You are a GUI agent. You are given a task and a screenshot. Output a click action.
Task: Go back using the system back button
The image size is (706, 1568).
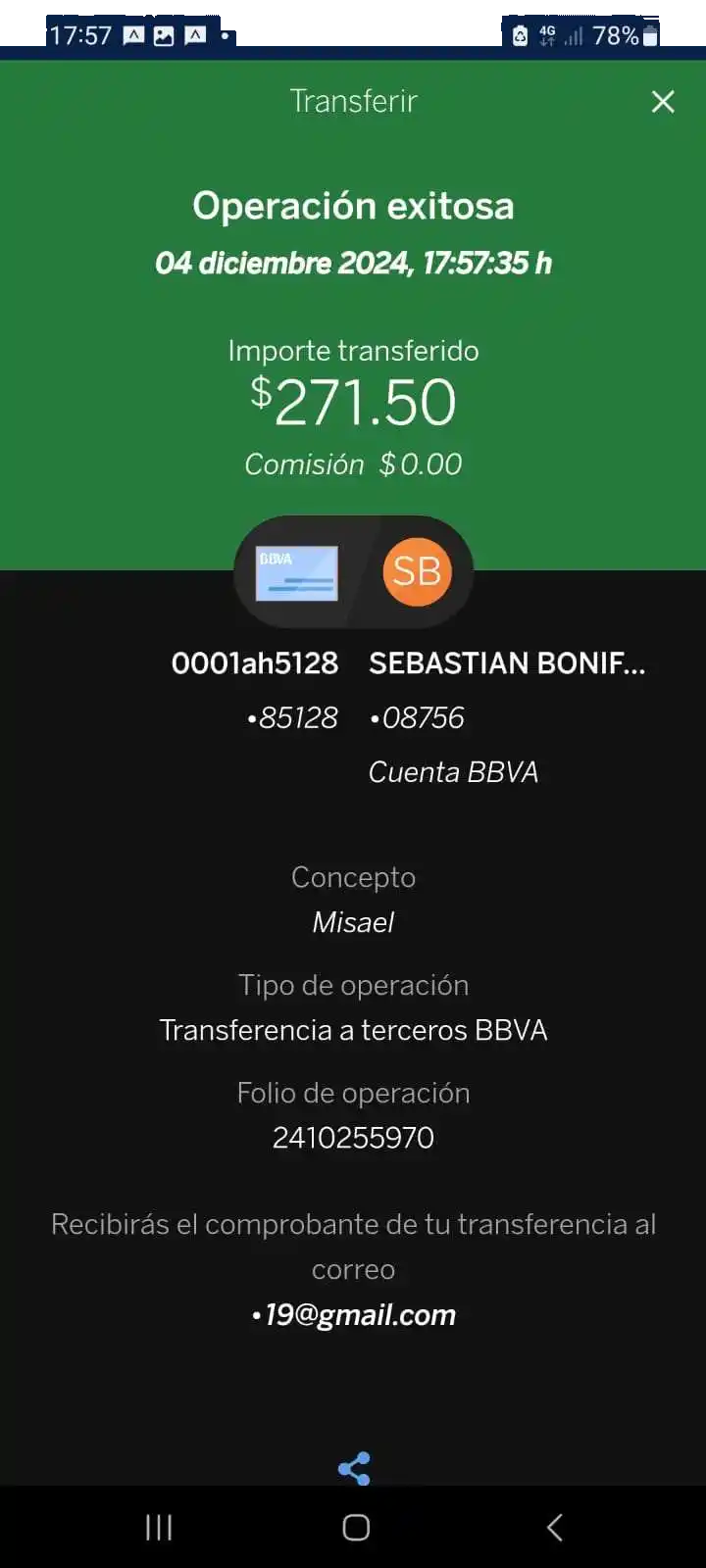[554, 1527]
